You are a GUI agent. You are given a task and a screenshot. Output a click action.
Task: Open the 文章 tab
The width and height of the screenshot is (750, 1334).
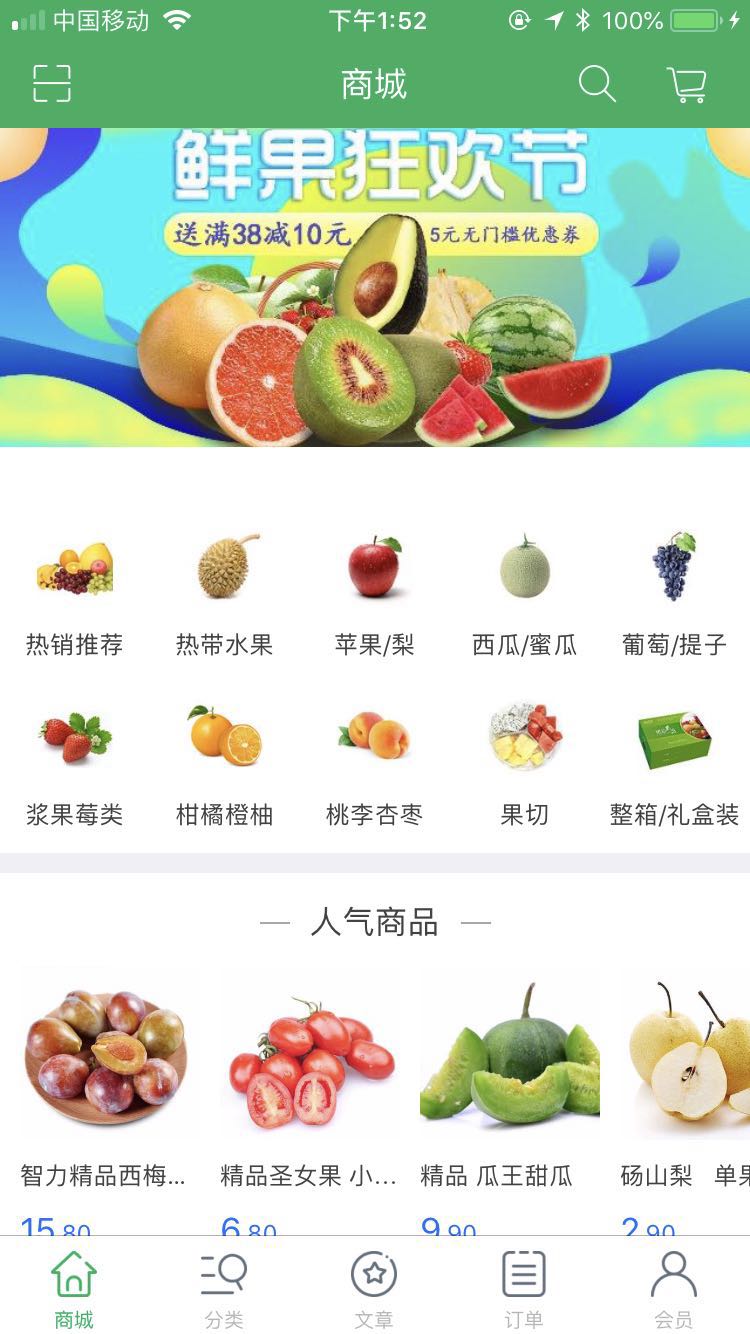tap(375, 1288)
